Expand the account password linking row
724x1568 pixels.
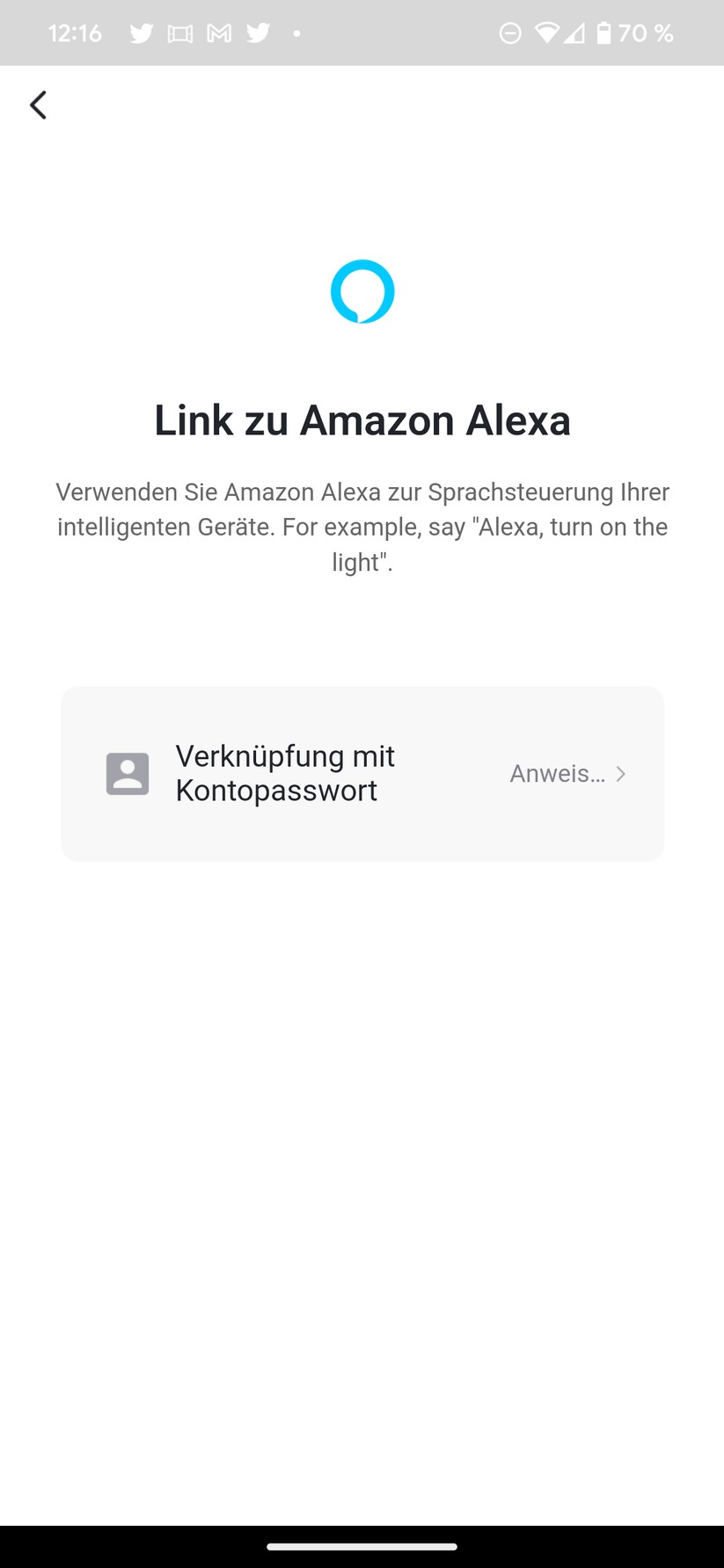[362, 774]
